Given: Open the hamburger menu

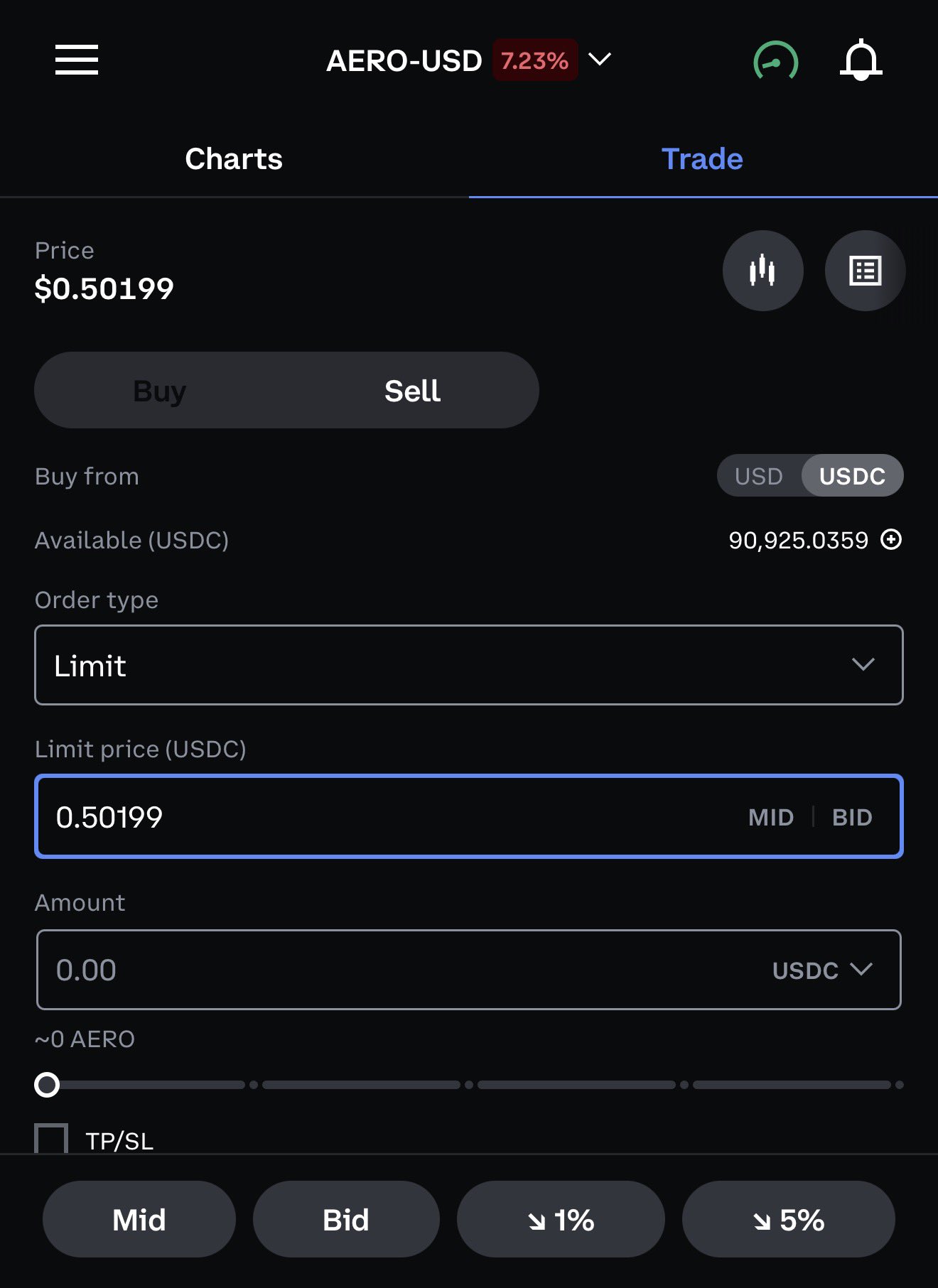Looking at the screenshot, I should click(x=77, y=59).
